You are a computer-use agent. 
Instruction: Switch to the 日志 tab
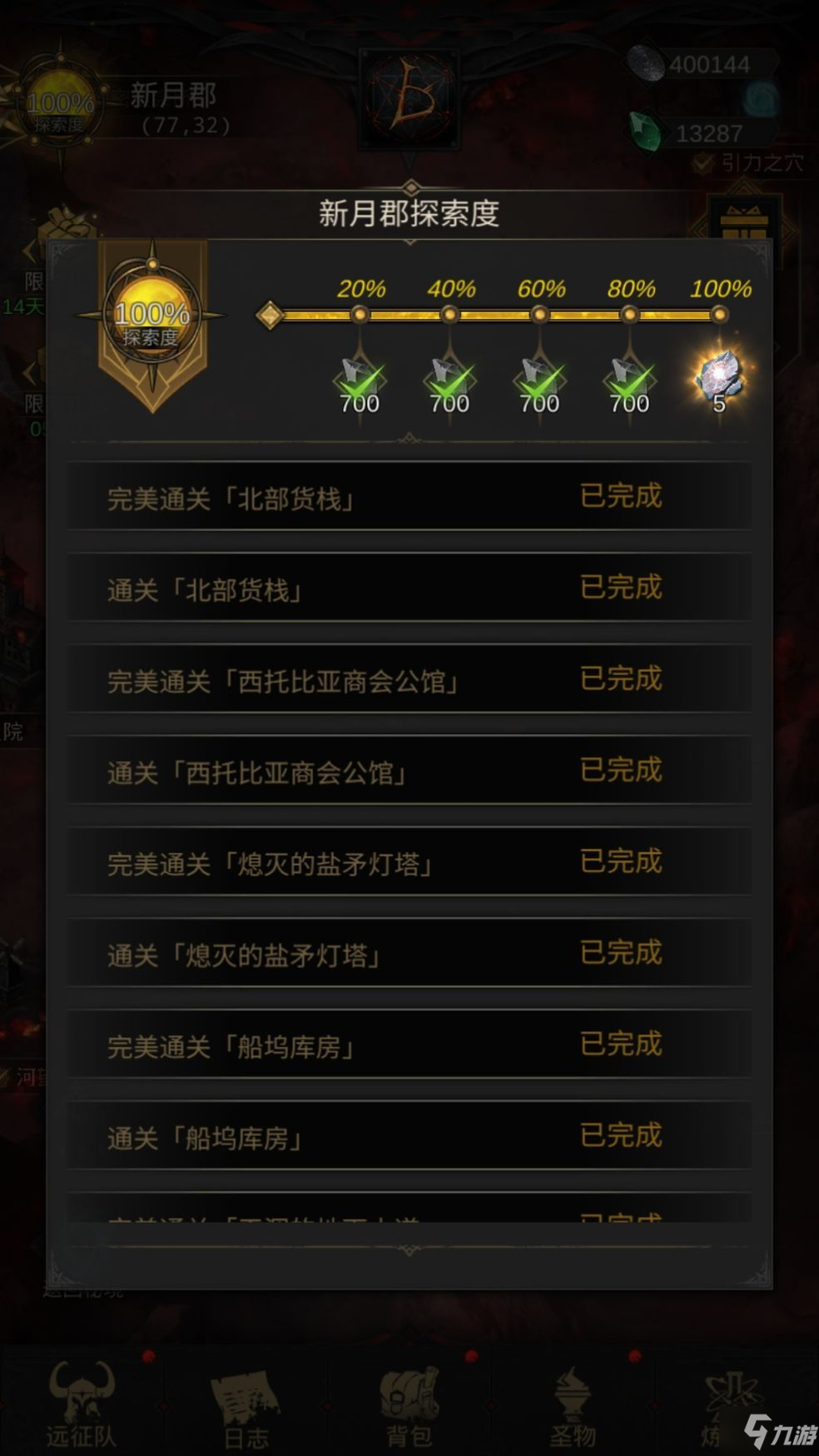[x=246, y=1407]
